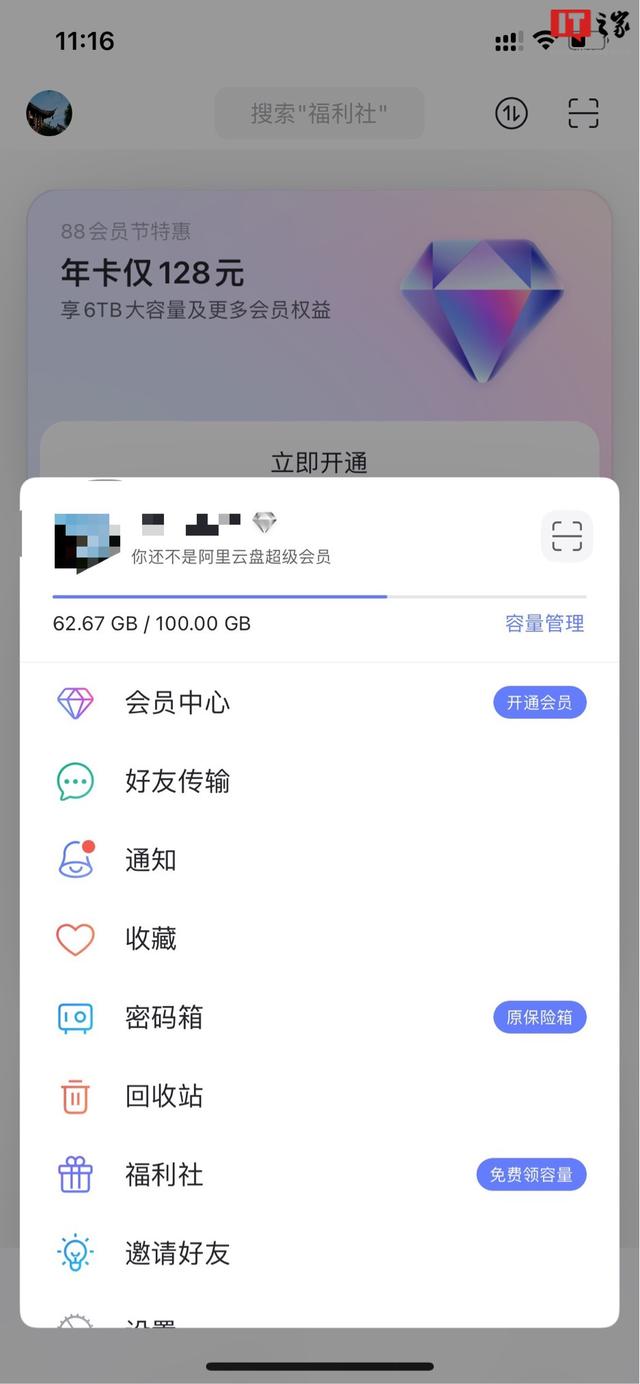The height and width of the screenshot is (1384, 640).
Task: Tap the 开通会员 button
Action: (539, 703)
